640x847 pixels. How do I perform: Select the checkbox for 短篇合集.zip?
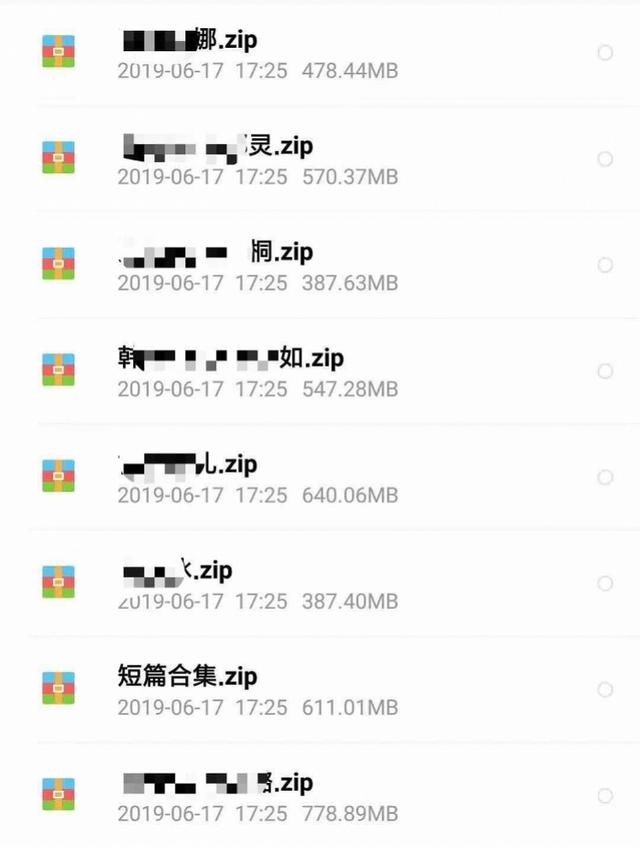click(x=605, y=690)
